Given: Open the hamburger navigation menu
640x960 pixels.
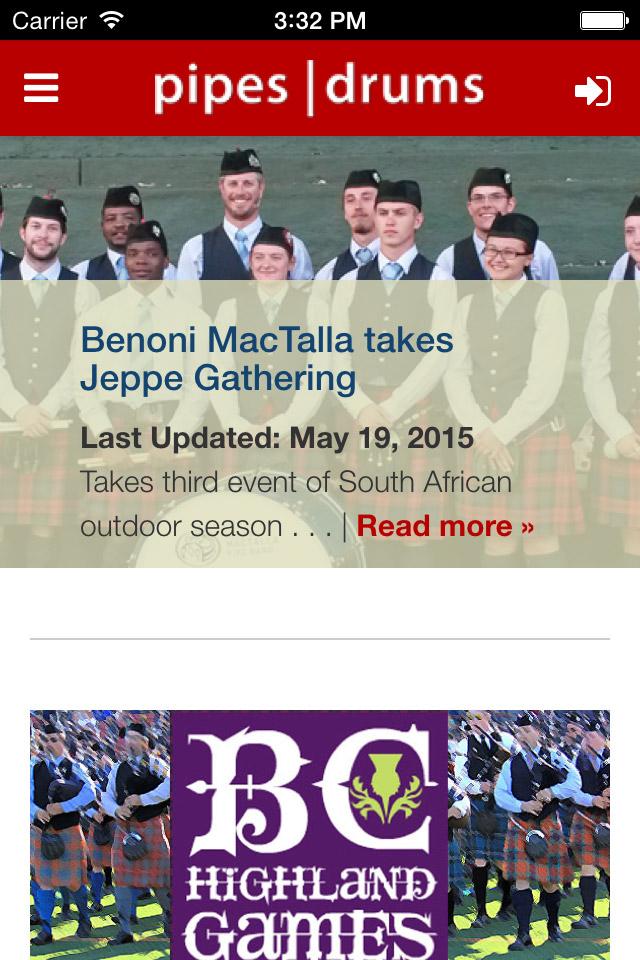Looking at the screenshot, I should tap(41, 89).
